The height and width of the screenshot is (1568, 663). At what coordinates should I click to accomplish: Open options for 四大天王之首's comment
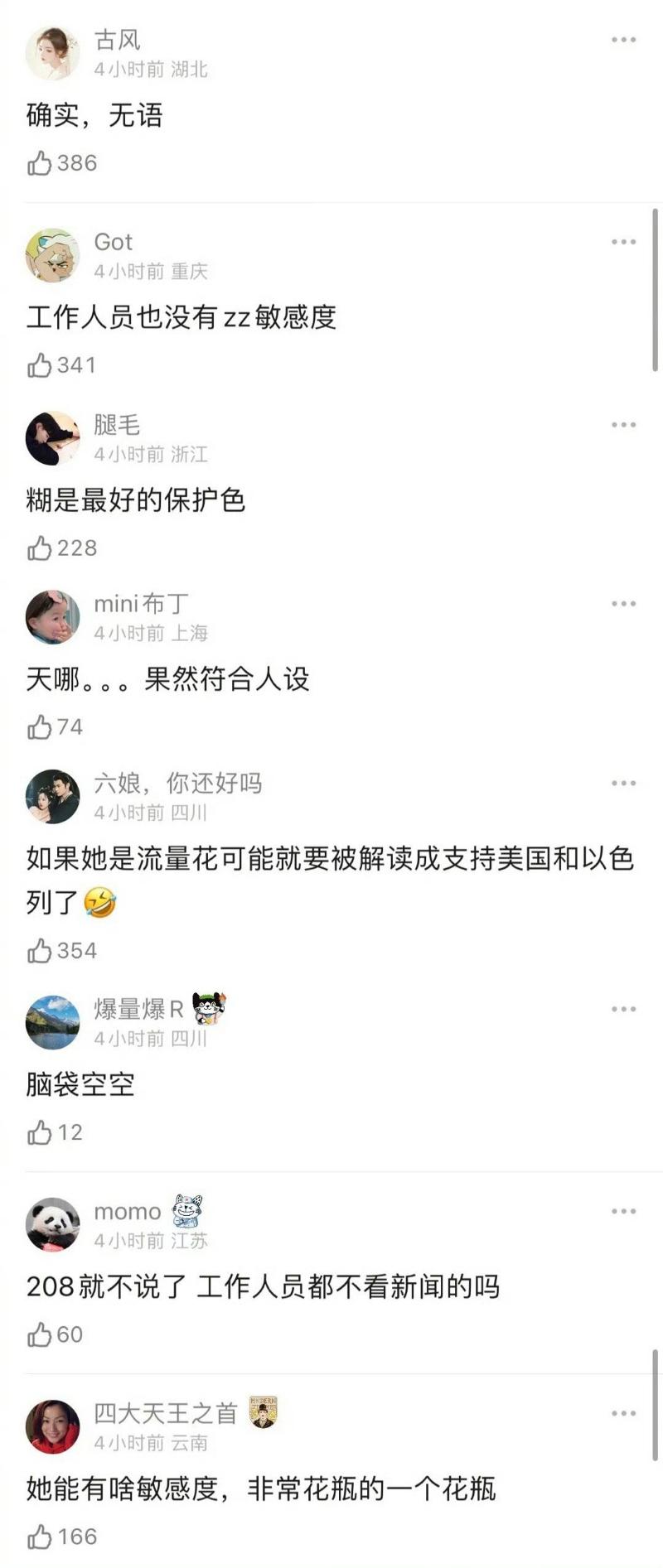(623, 1414)
